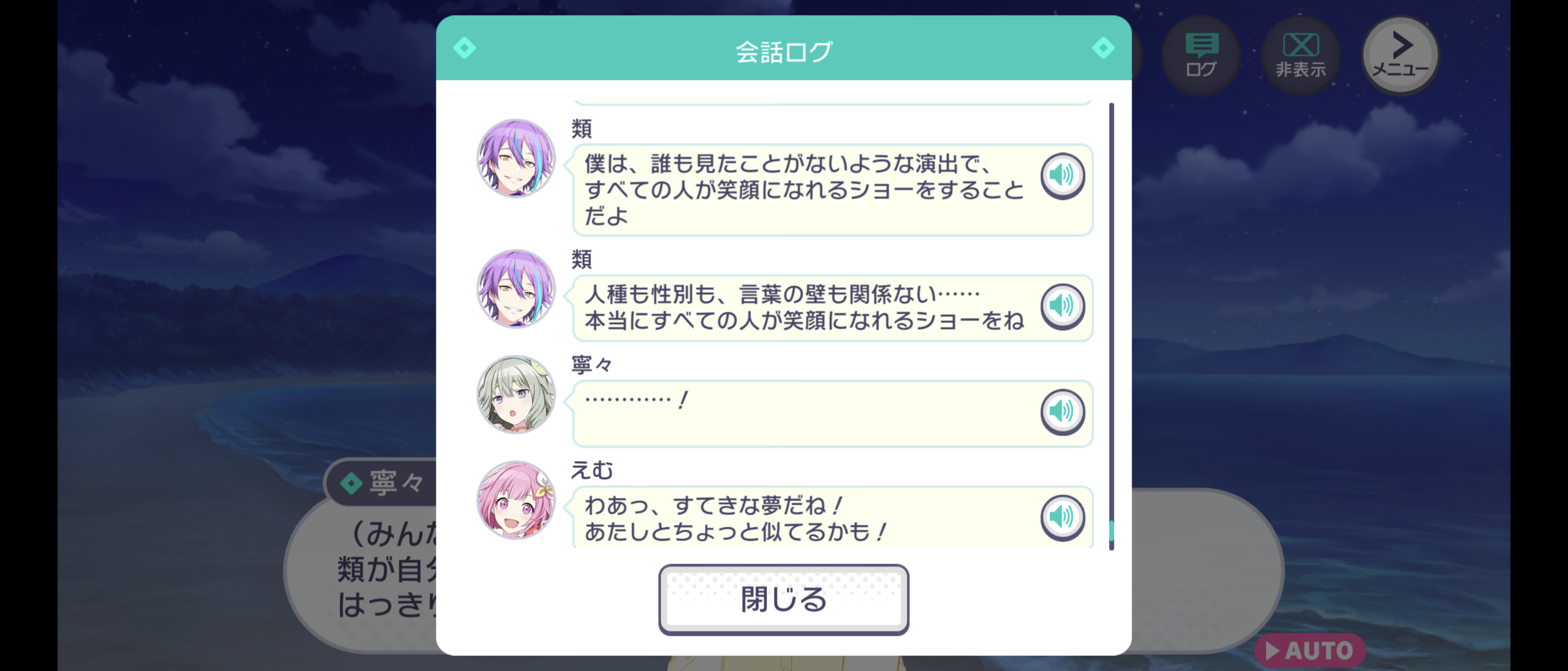Hide the interface with 非表示
The height and width of the screenshot is (671, 1568).
[x=1301, y=56]
